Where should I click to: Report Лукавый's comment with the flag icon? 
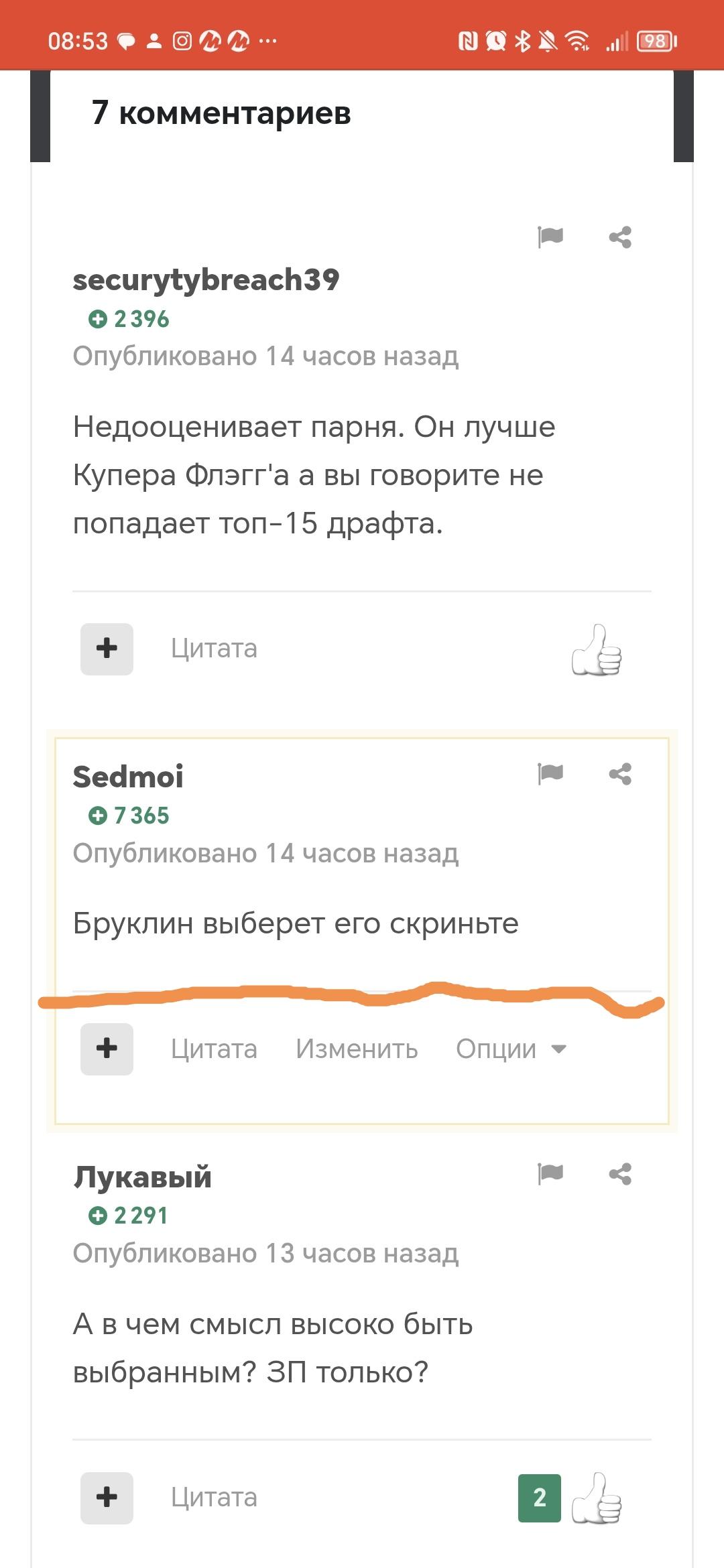(550, 1173)
